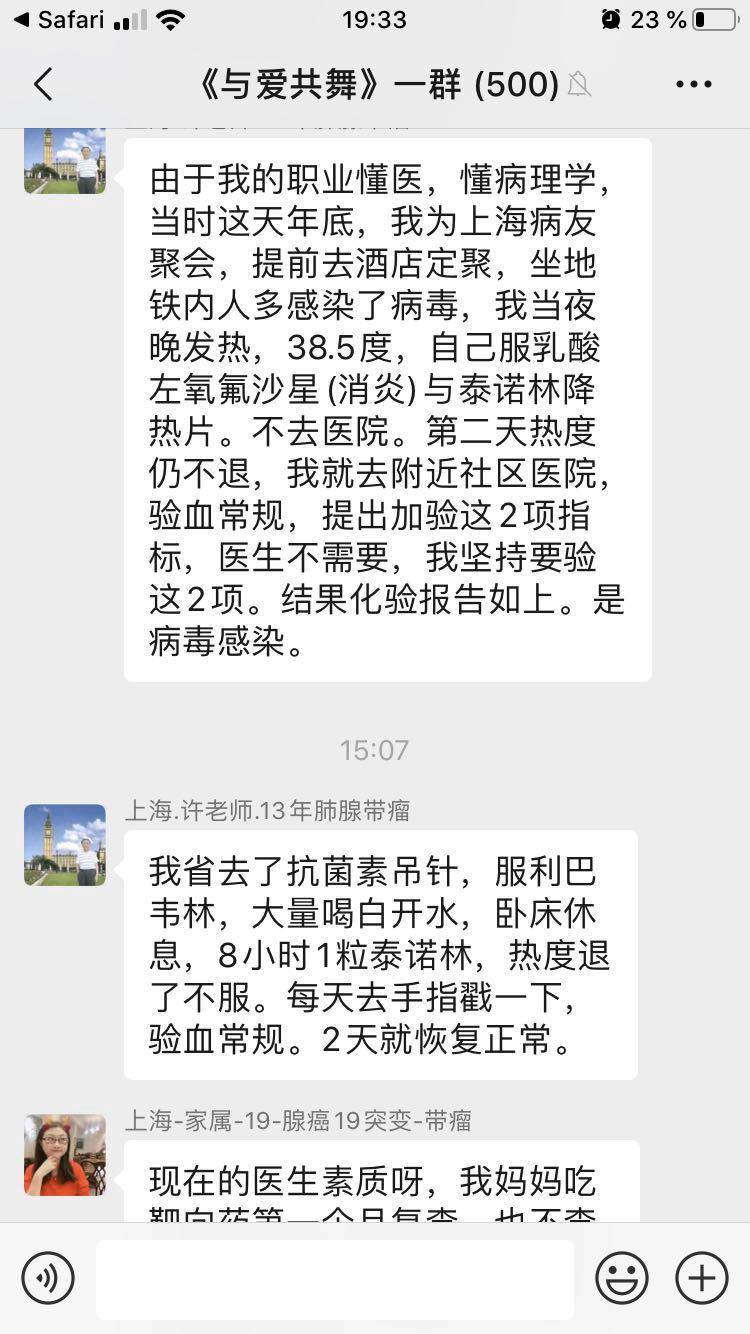View profile of 上海-家属-19-腺癌19突变-带瘤
The image size is (750, 1334).
[65, 1155]
